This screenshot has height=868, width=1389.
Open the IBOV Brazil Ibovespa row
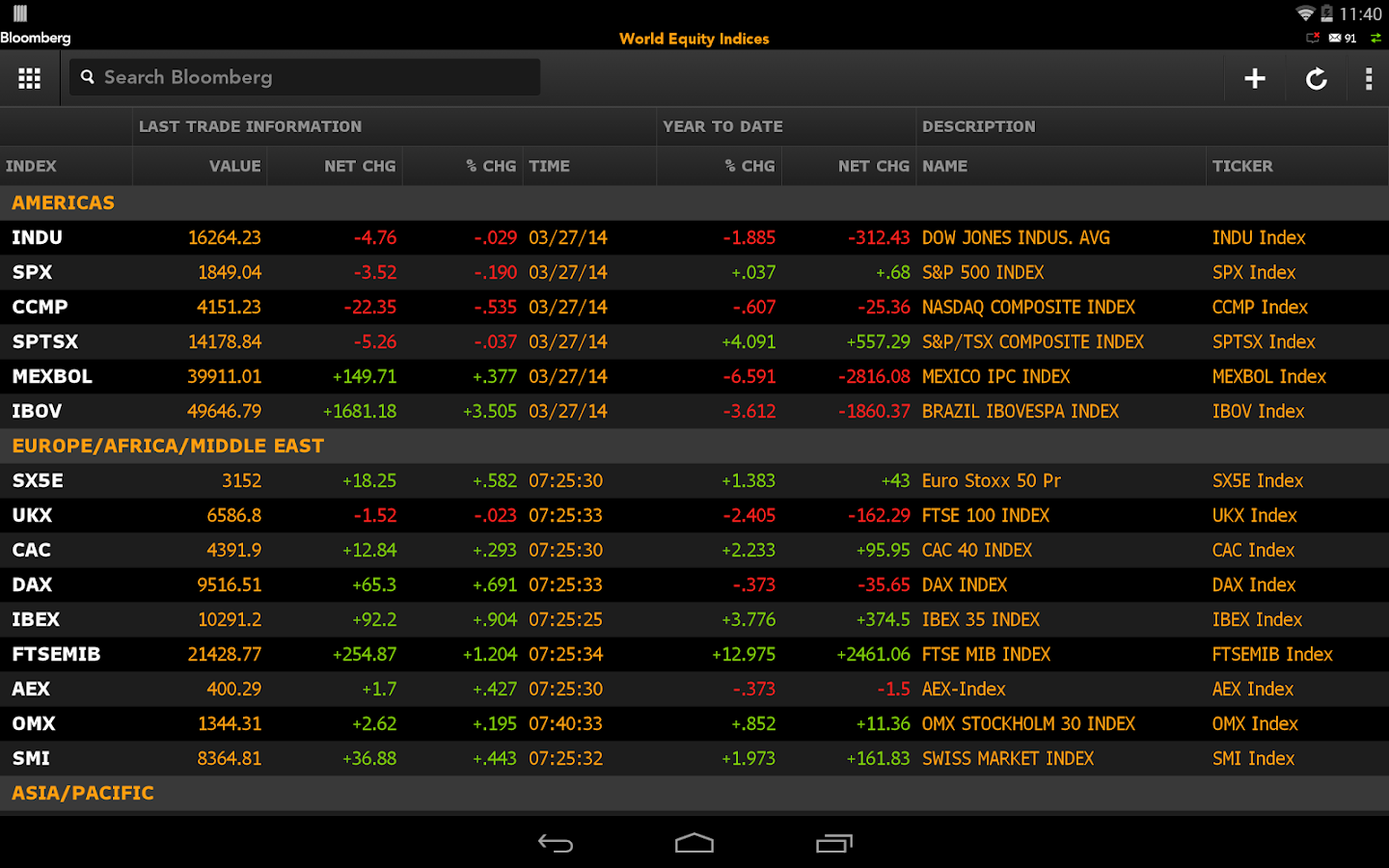[x=694, y=411]
